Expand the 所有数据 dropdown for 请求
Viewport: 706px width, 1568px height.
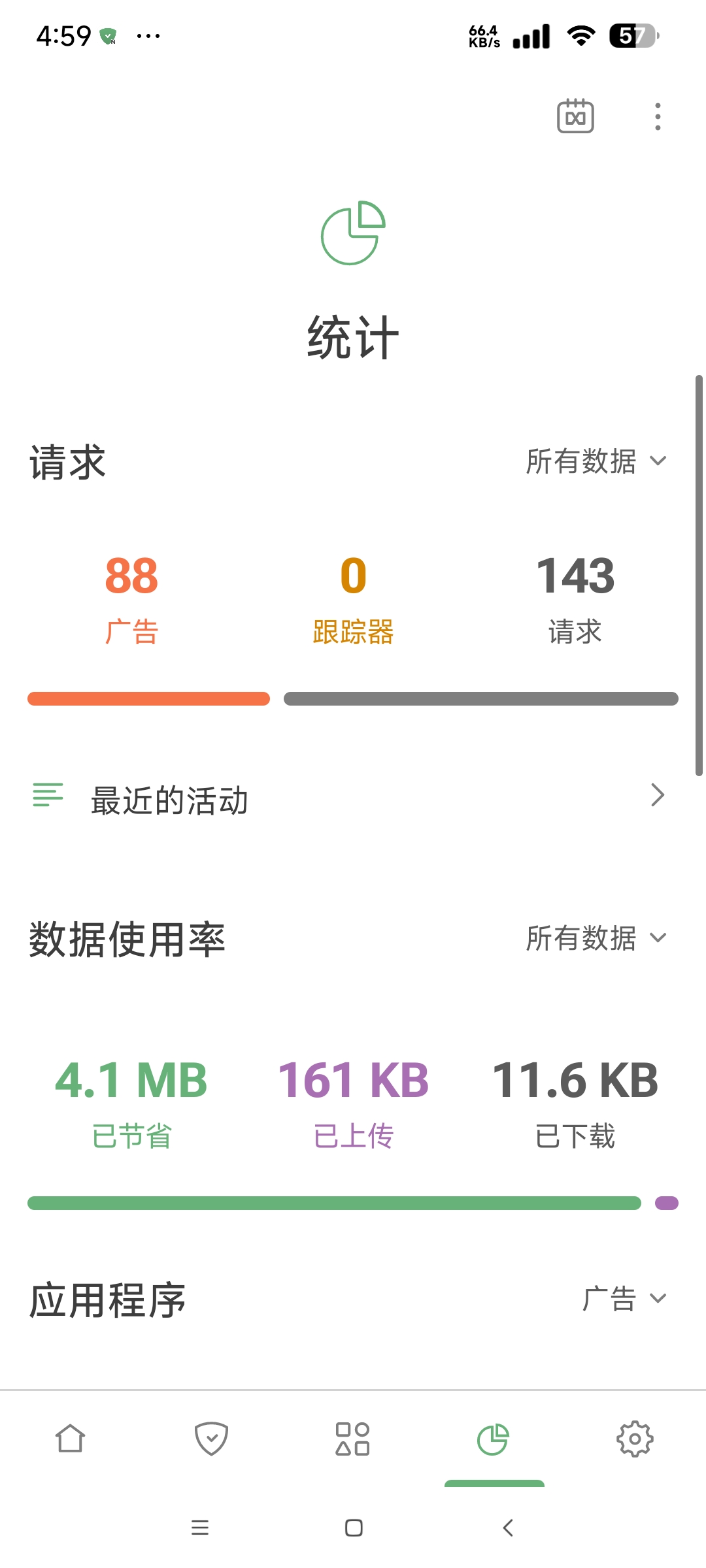tap(596, 461)
